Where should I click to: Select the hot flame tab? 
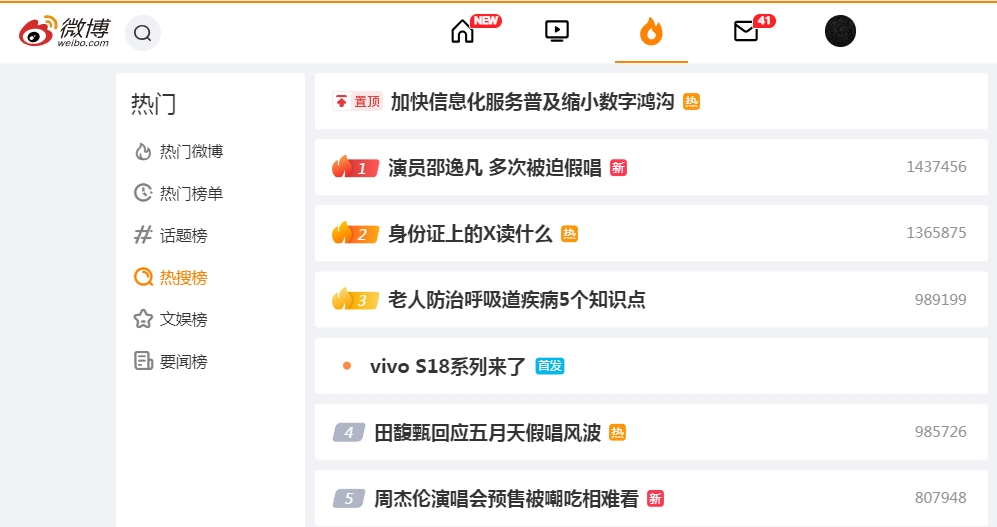point(651,31)
